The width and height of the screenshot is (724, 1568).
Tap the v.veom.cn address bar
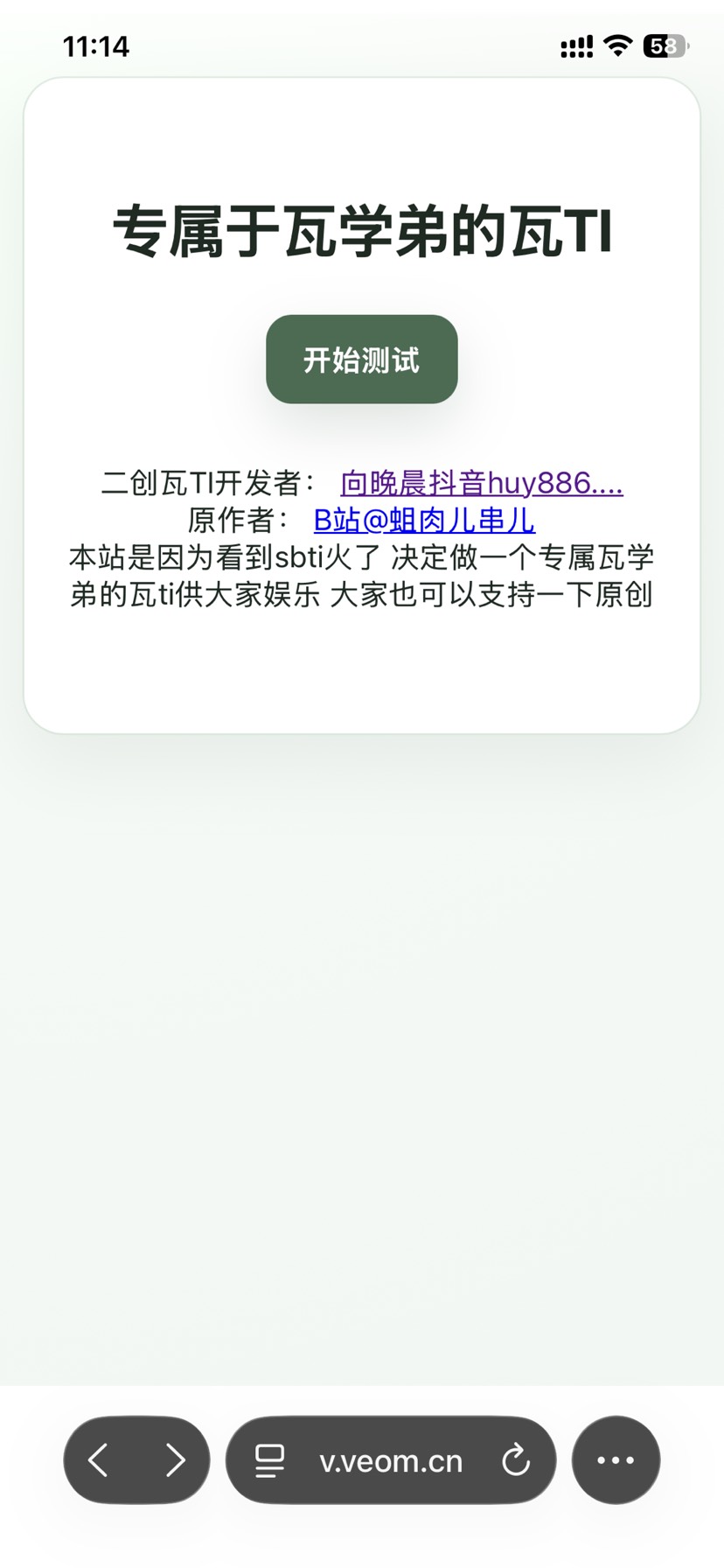[390, 1459]
